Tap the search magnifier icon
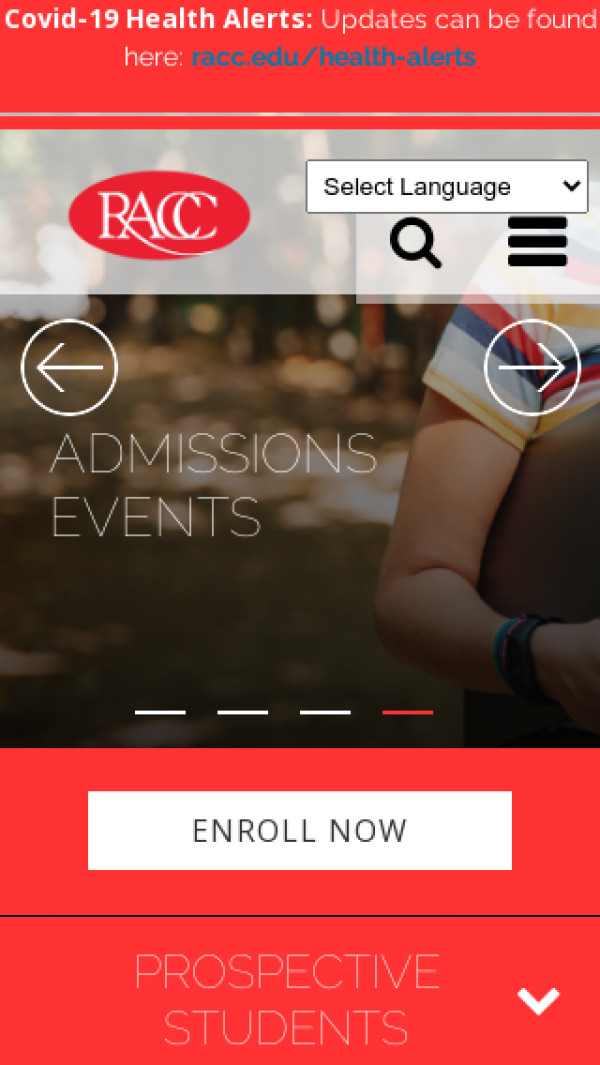The height and width of the screenshot is (1065, 600). tap(415, 244)
